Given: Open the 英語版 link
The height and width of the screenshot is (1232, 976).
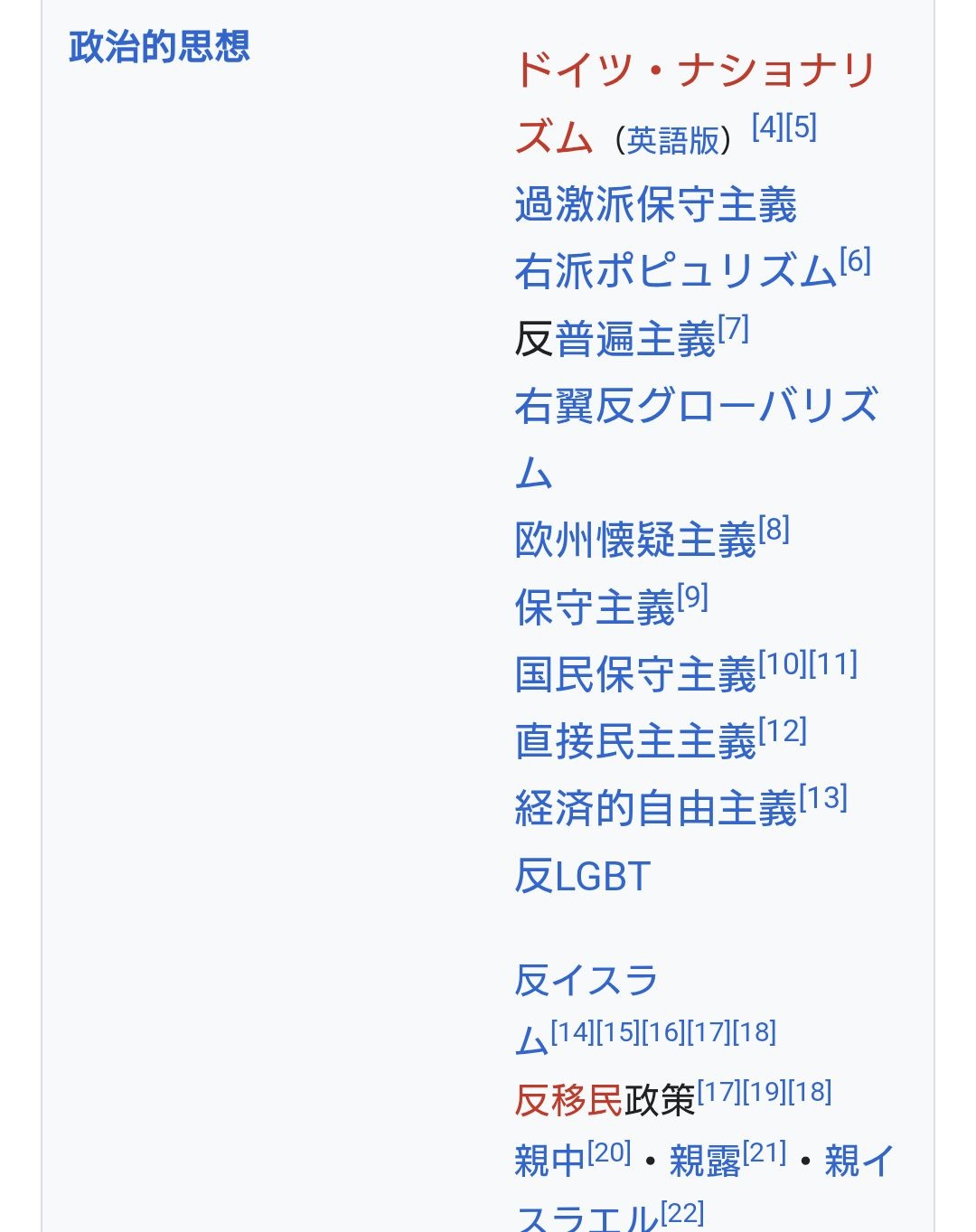Looking at the screenshot, I should 673,140.
